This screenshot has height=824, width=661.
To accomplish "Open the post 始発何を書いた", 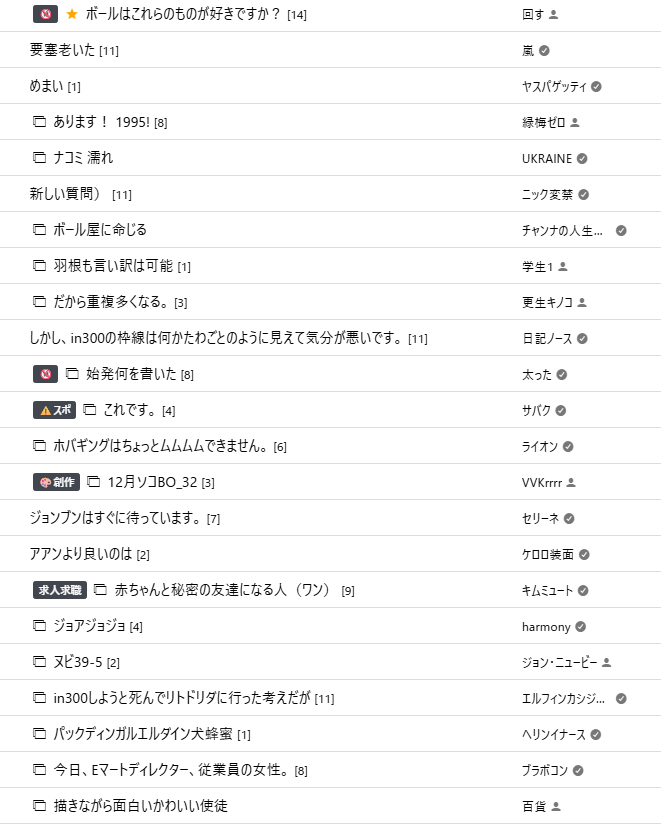I will click(x=131, y=374).
